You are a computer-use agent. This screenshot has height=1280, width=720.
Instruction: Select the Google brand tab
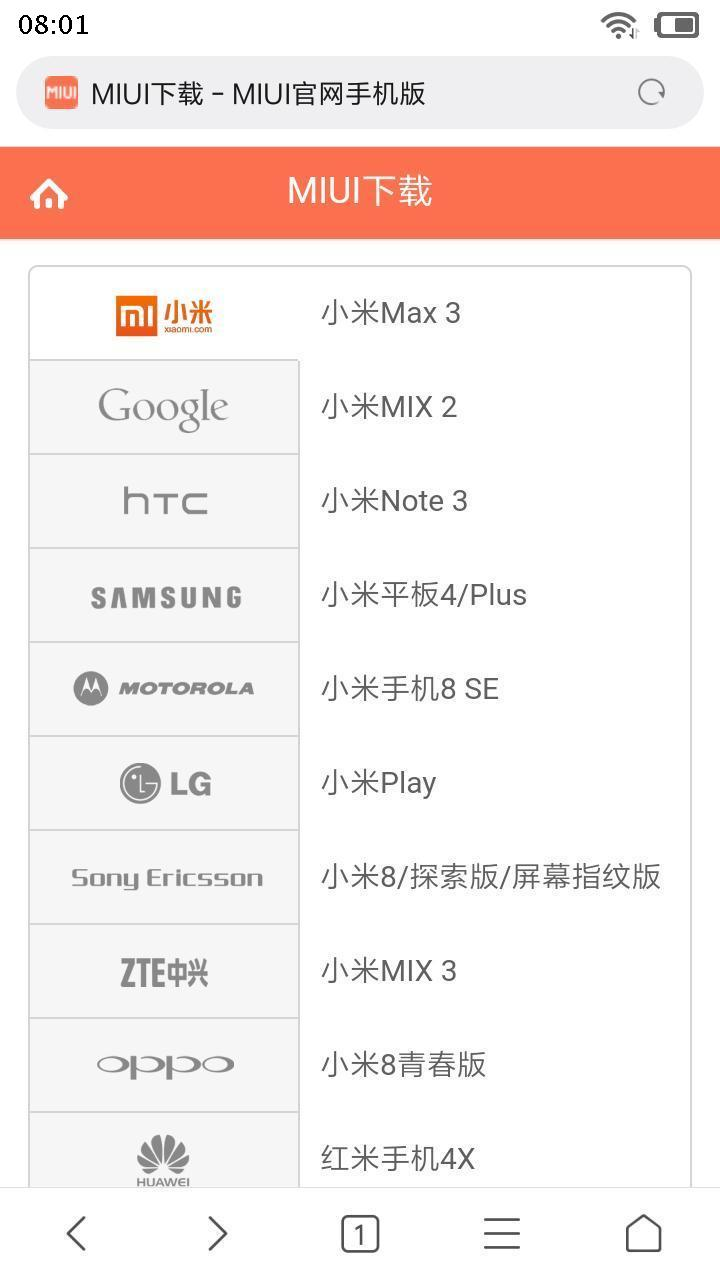click(164, 408)
